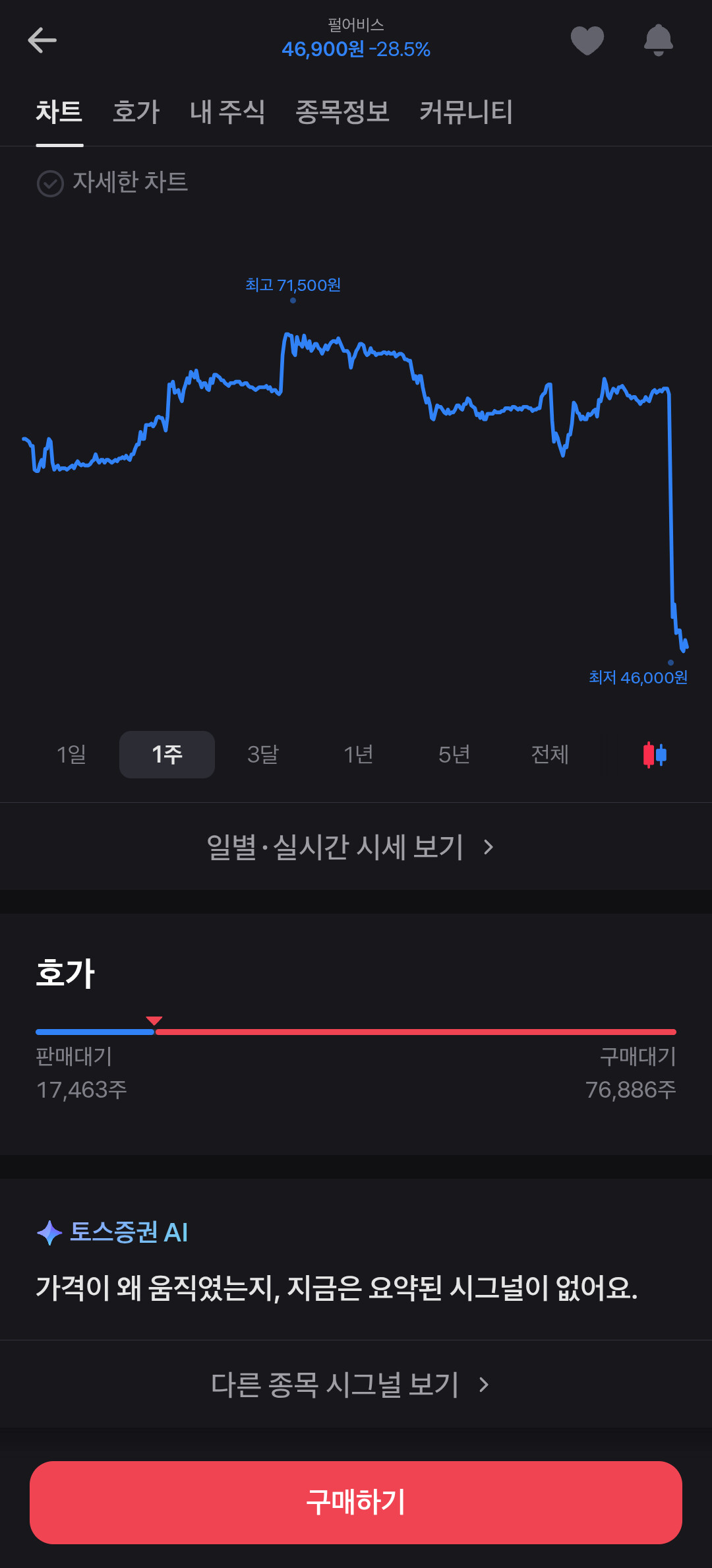Add 펄어비스 to favorites with the heart
Image resolution: width=712 pixels, height=1568 pixels.
coord(587,40)
